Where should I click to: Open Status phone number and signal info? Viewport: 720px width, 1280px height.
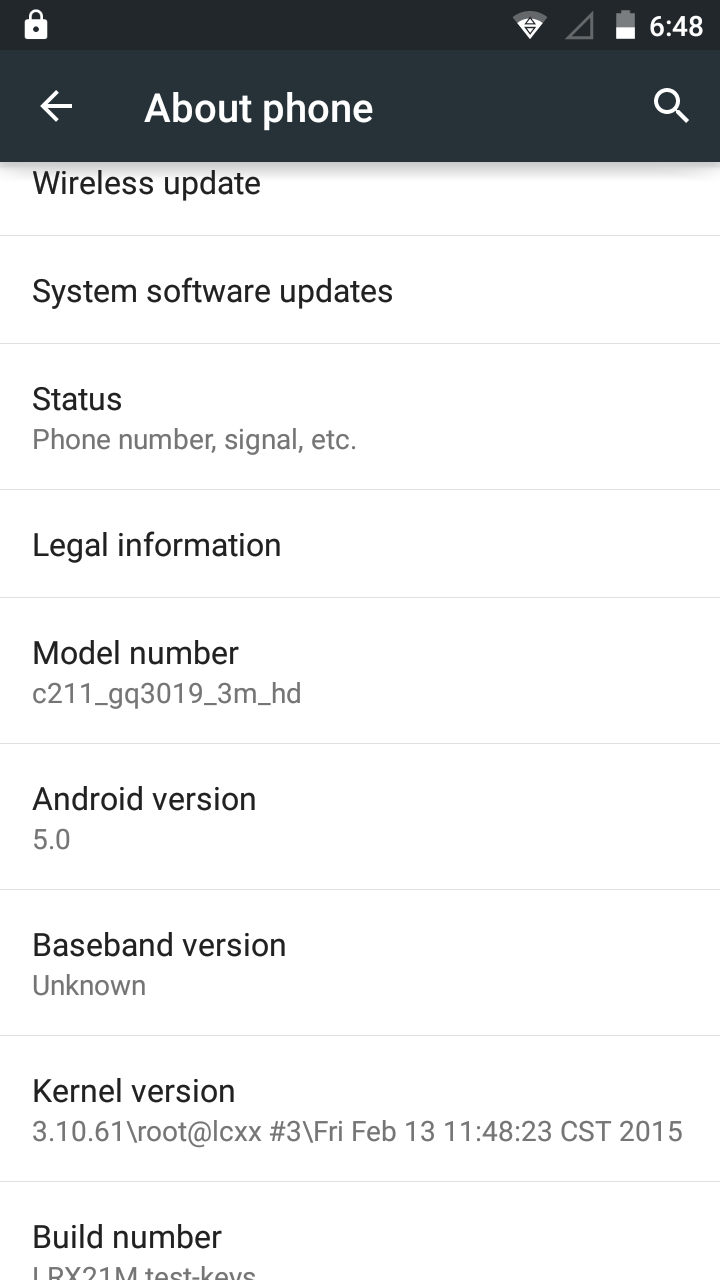(x=360, y=417)
